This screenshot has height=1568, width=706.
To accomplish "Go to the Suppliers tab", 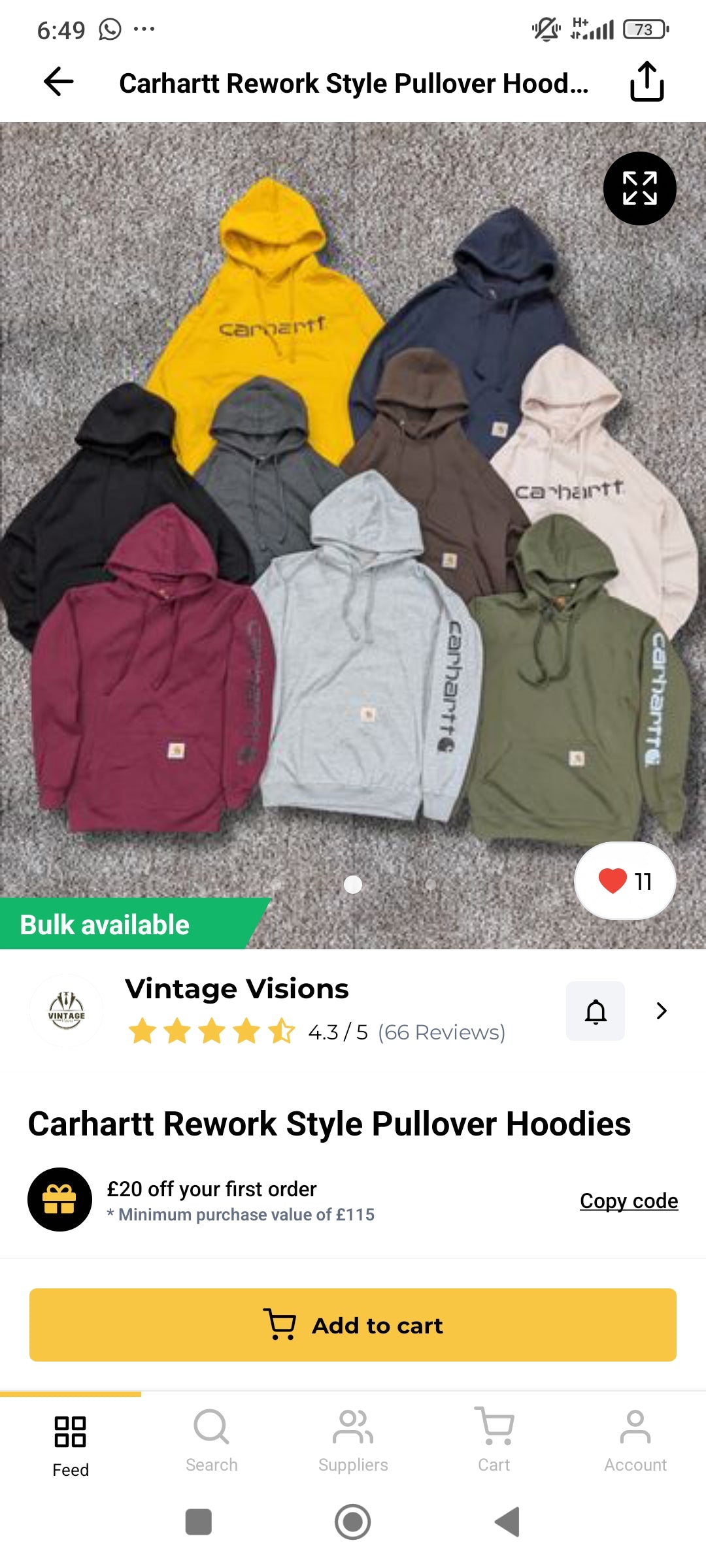I will [353, 1441].
